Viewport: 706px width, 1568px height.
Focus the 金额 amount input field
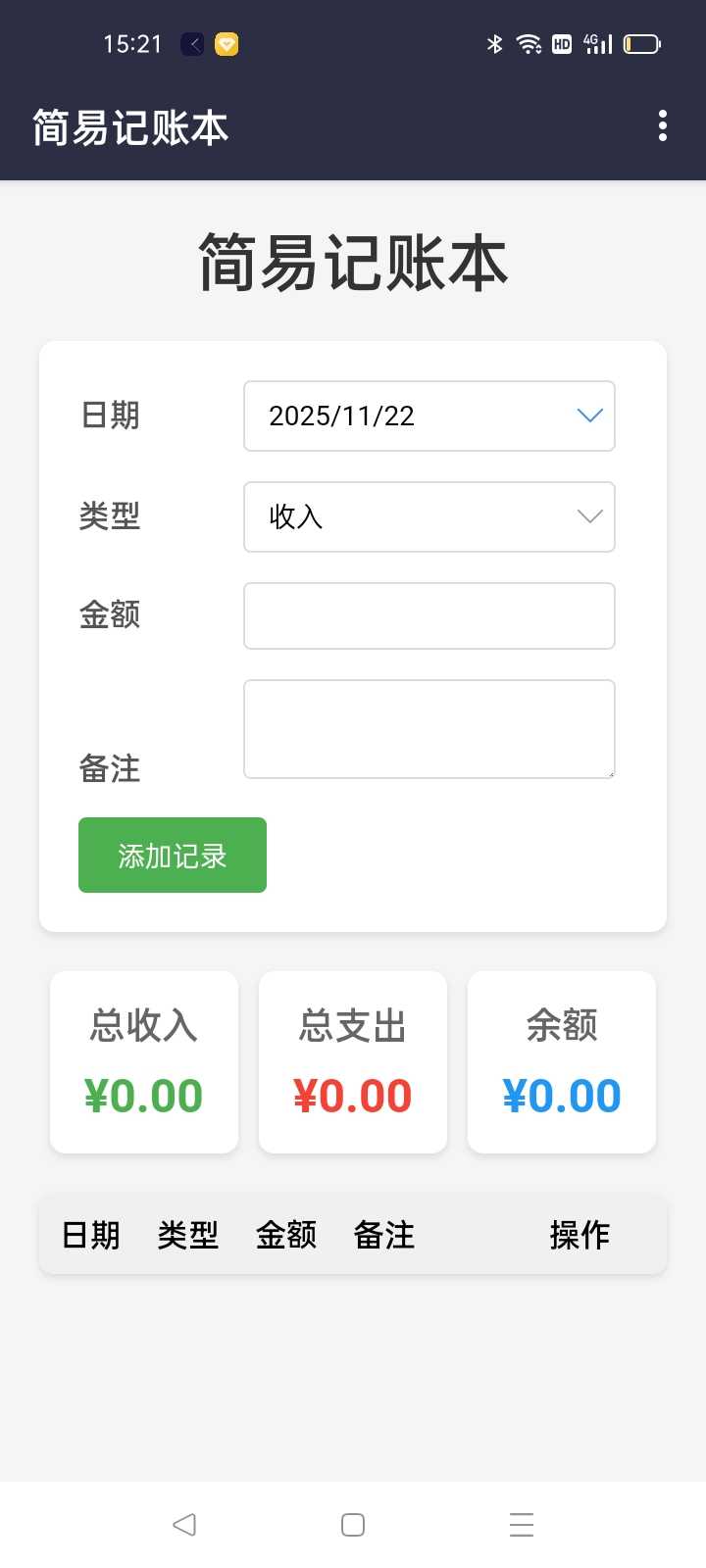[429, 616]
